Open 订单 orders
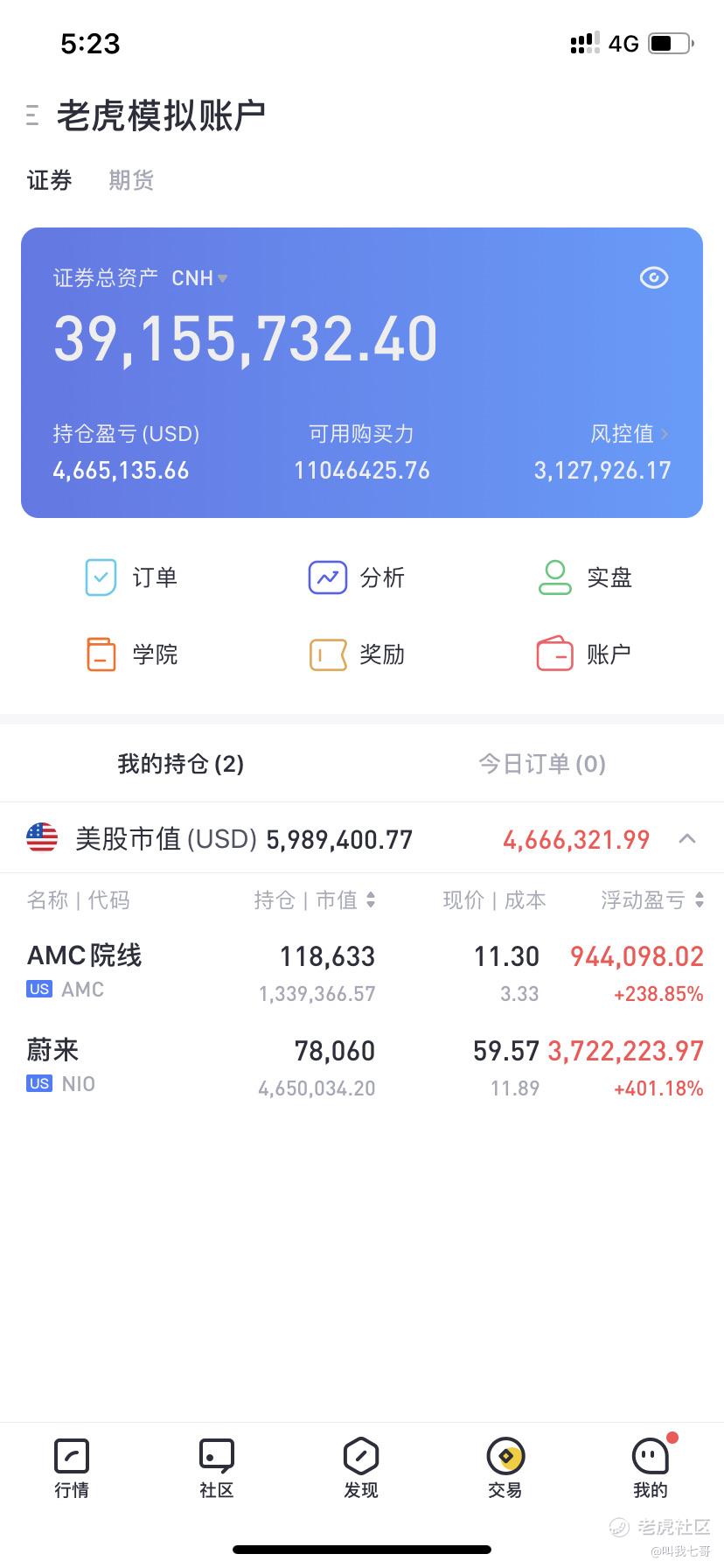This screenshot has width=724, height=1568. coord(131,577)
